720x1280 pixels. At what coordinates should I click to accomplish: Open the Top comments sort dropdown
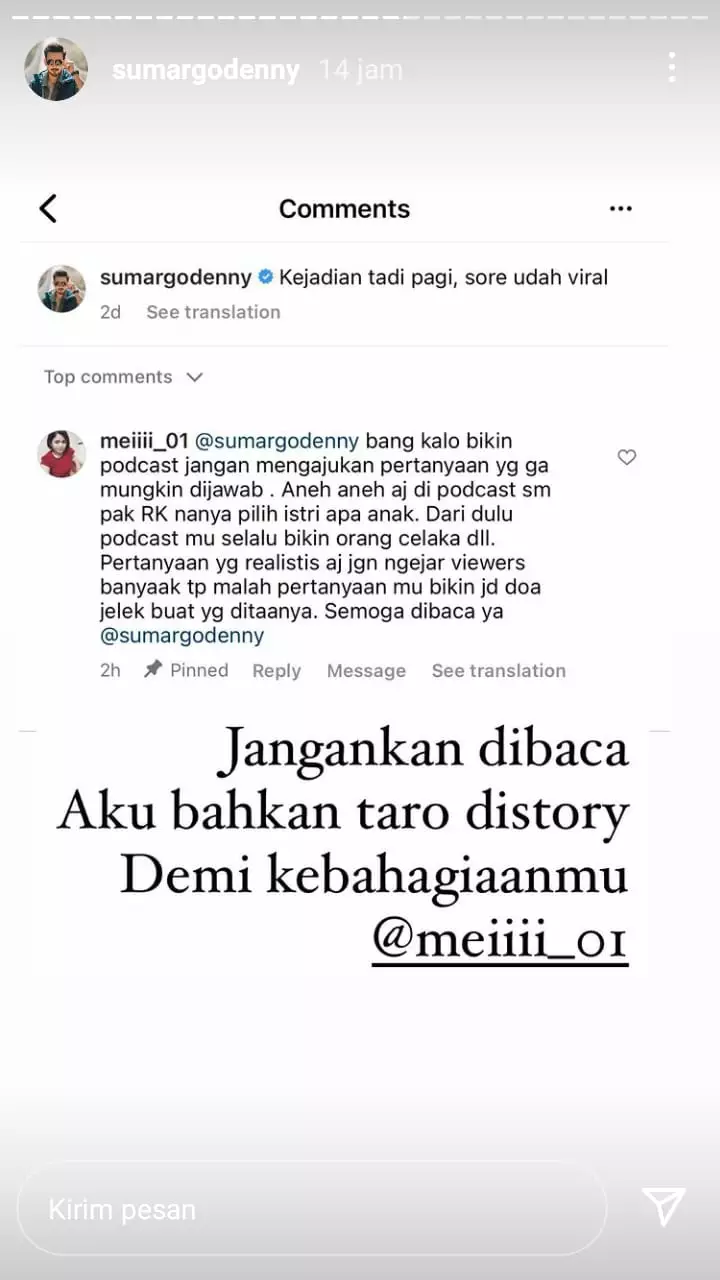(x=110, y=377)
